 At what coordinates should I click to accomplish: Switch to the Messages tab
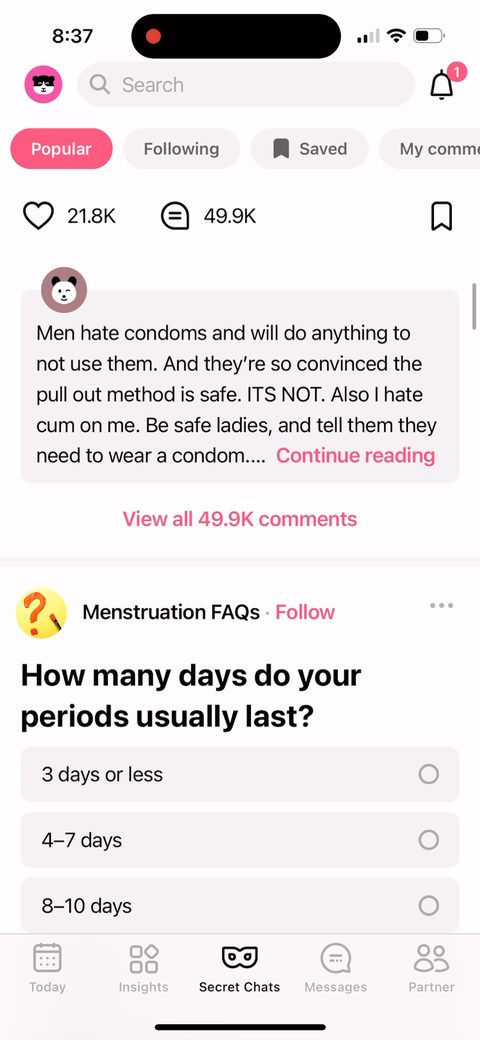click(335, 968)
